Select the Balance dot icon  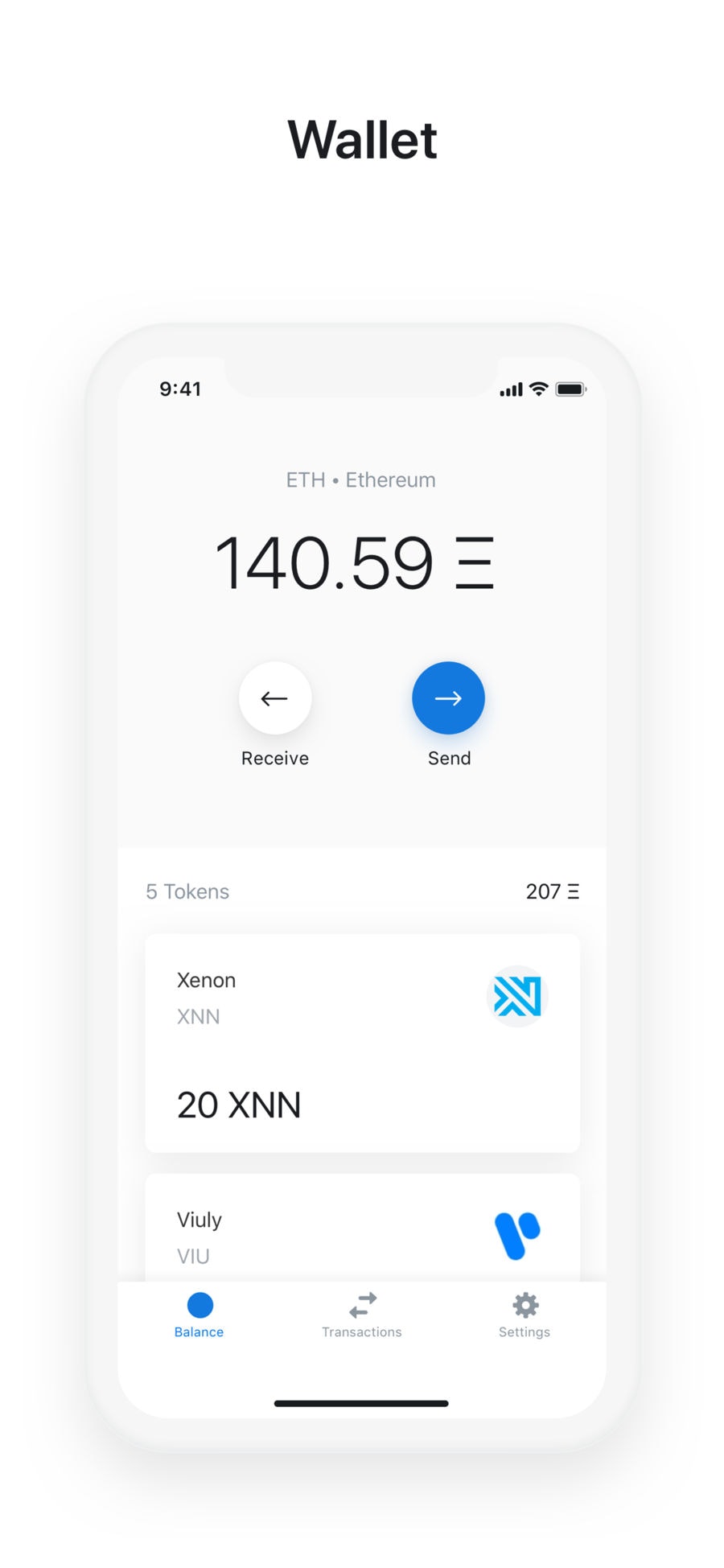(x=199, y=1306)
